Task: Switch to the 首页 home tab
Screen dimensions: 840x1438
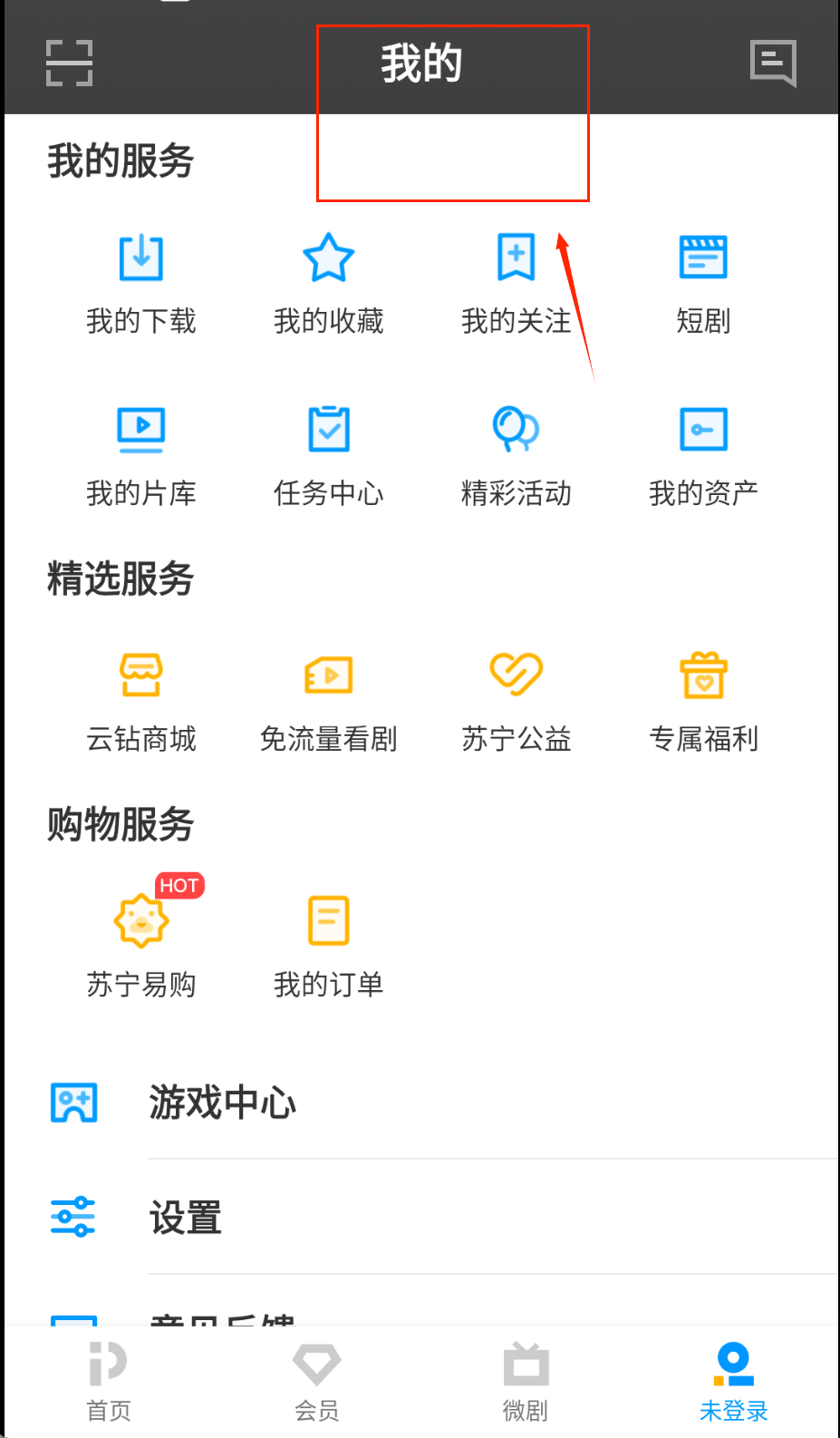Action: tap(109, 1383)
